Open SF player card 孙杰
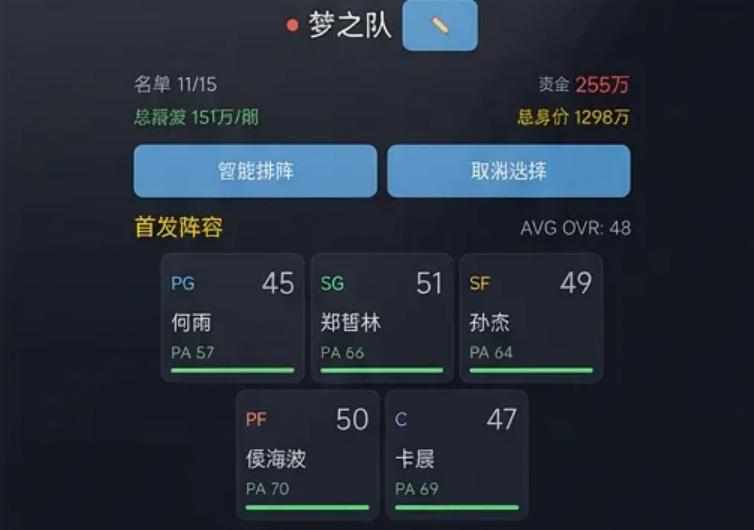Image resolution: width=754 pixels, height=530 pixels. coord(531,318)
